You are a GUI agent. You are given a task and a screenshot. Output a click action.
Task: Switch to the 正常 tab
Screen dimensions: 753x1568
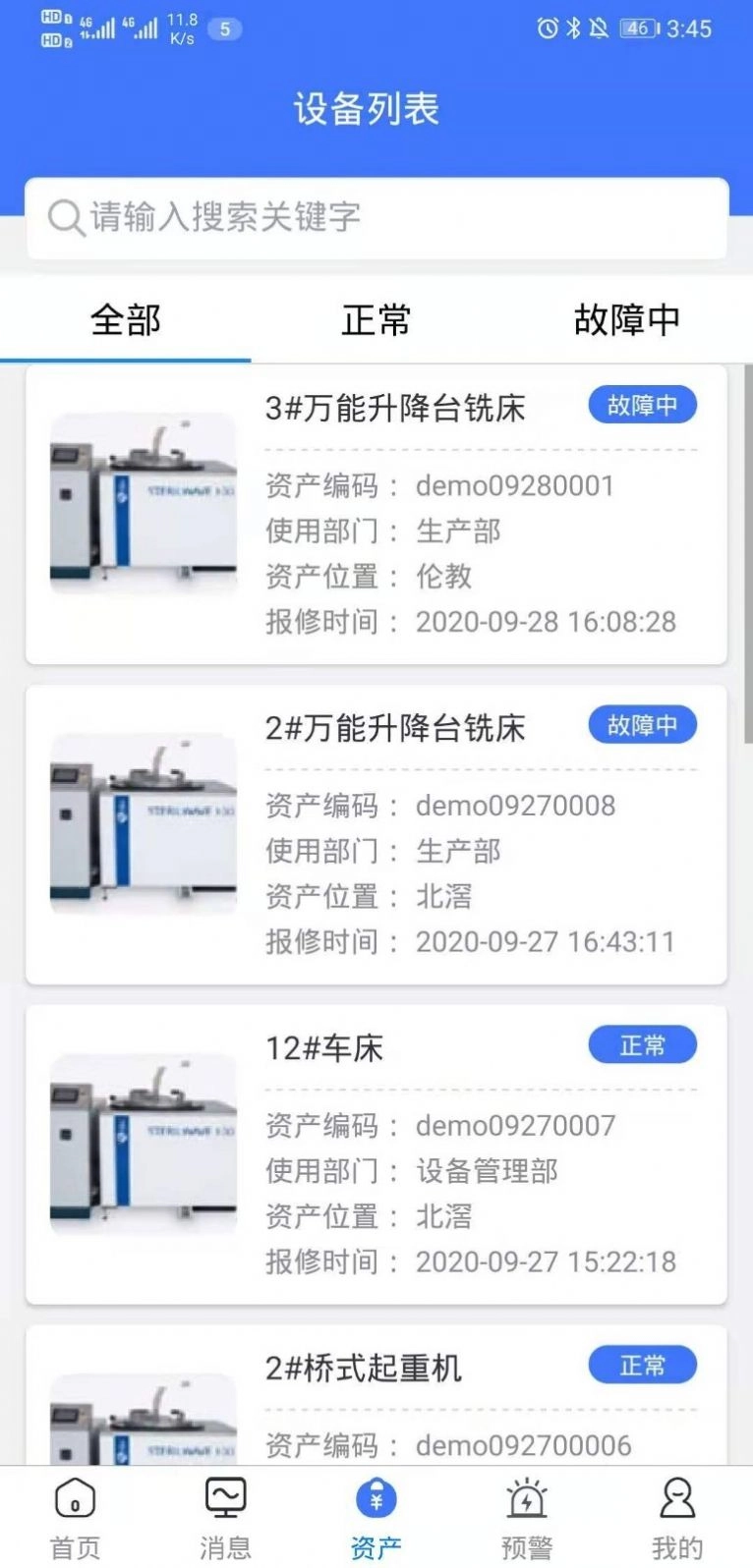(376, 320)
